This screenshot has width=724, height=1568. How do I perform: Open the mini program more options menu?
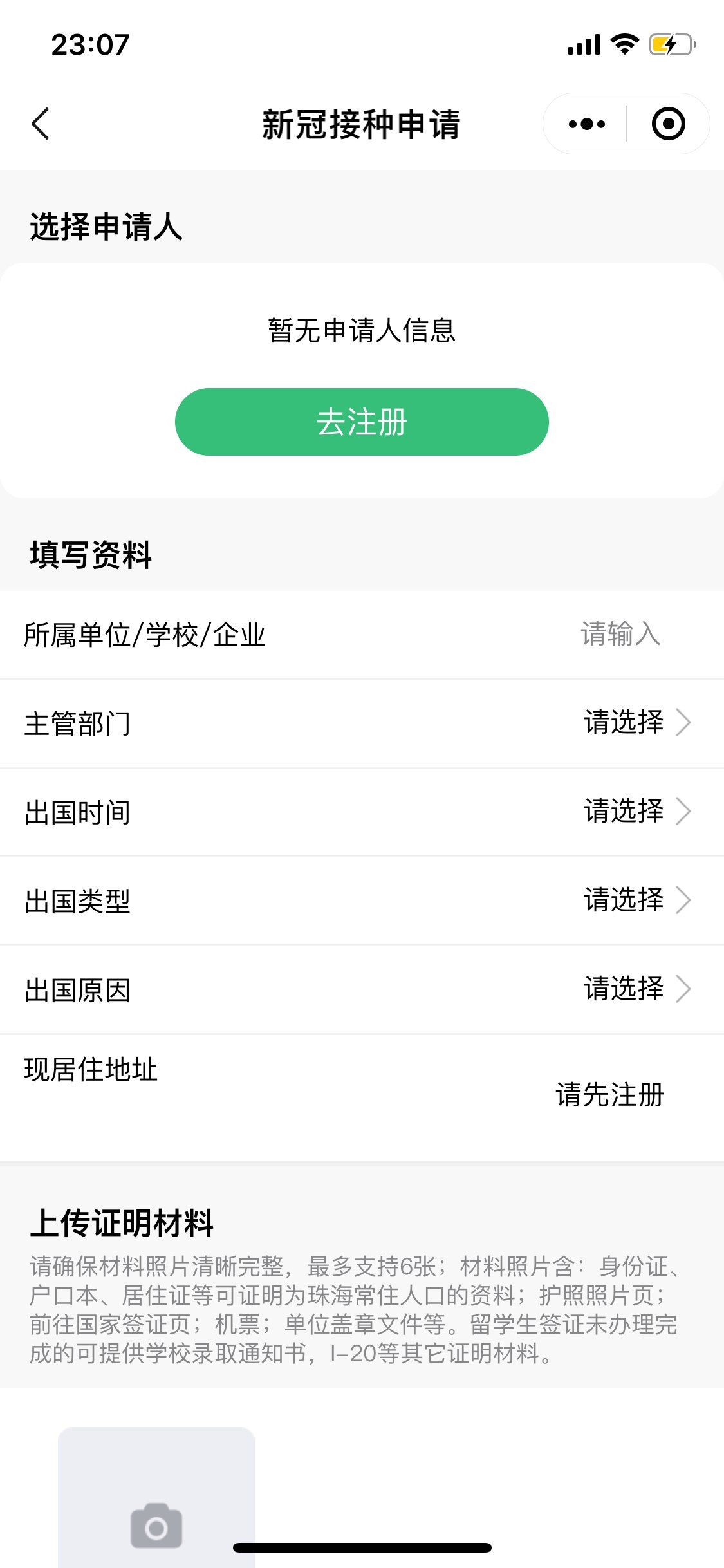586,124
